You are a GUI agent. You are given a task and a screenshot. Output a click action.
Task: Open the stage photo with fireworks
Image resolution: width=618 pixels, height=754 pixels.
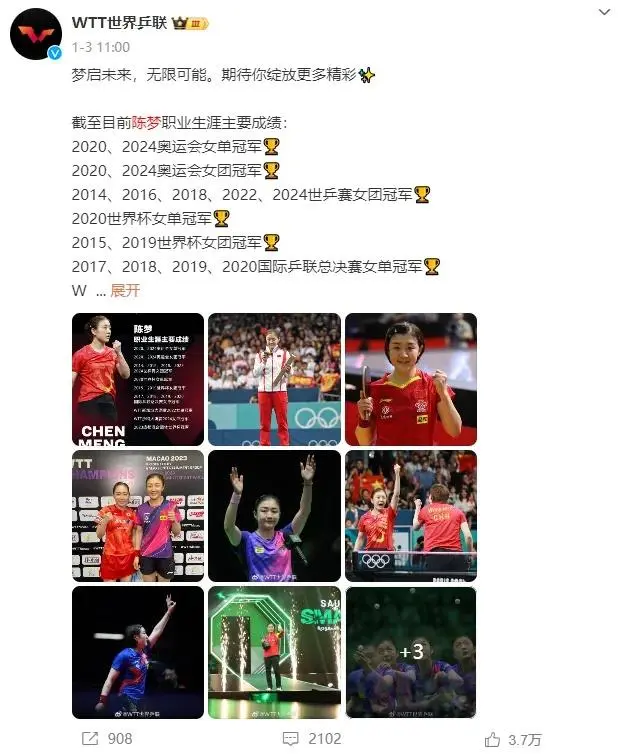274,652
